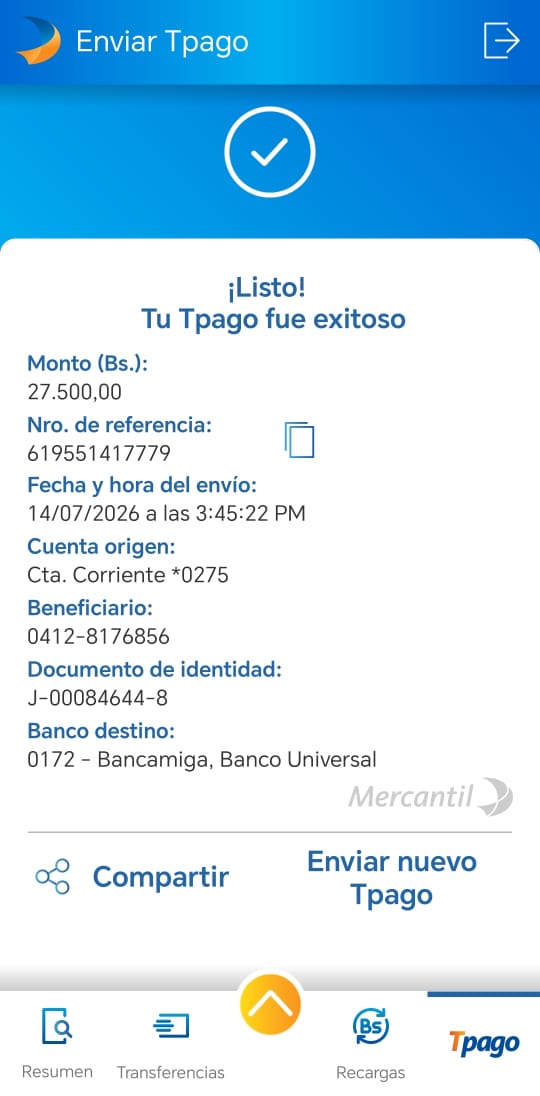
Task: Expand the yellow center arrow menu
Action: coord(270,1004)
